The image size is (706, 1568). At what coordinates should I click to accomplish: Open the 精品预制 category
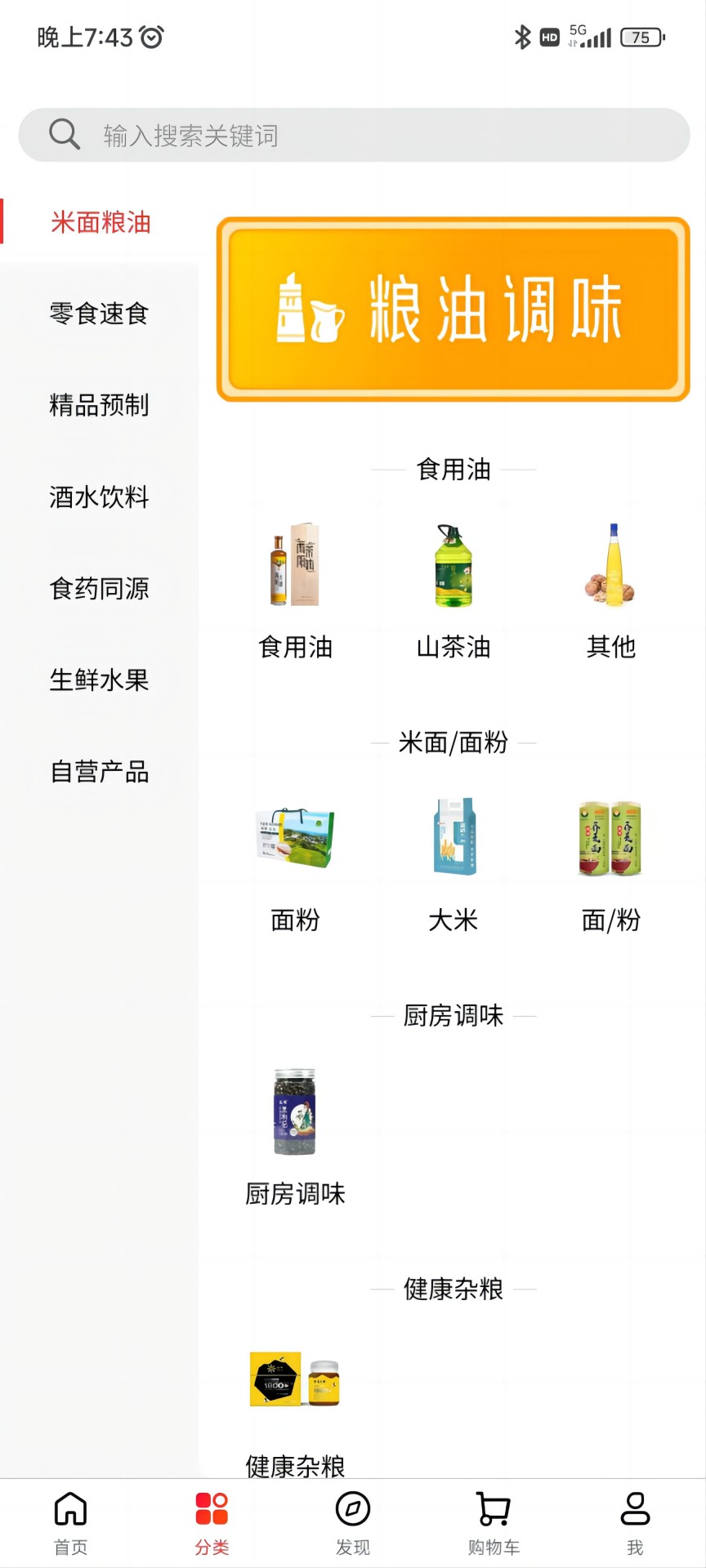99,406
